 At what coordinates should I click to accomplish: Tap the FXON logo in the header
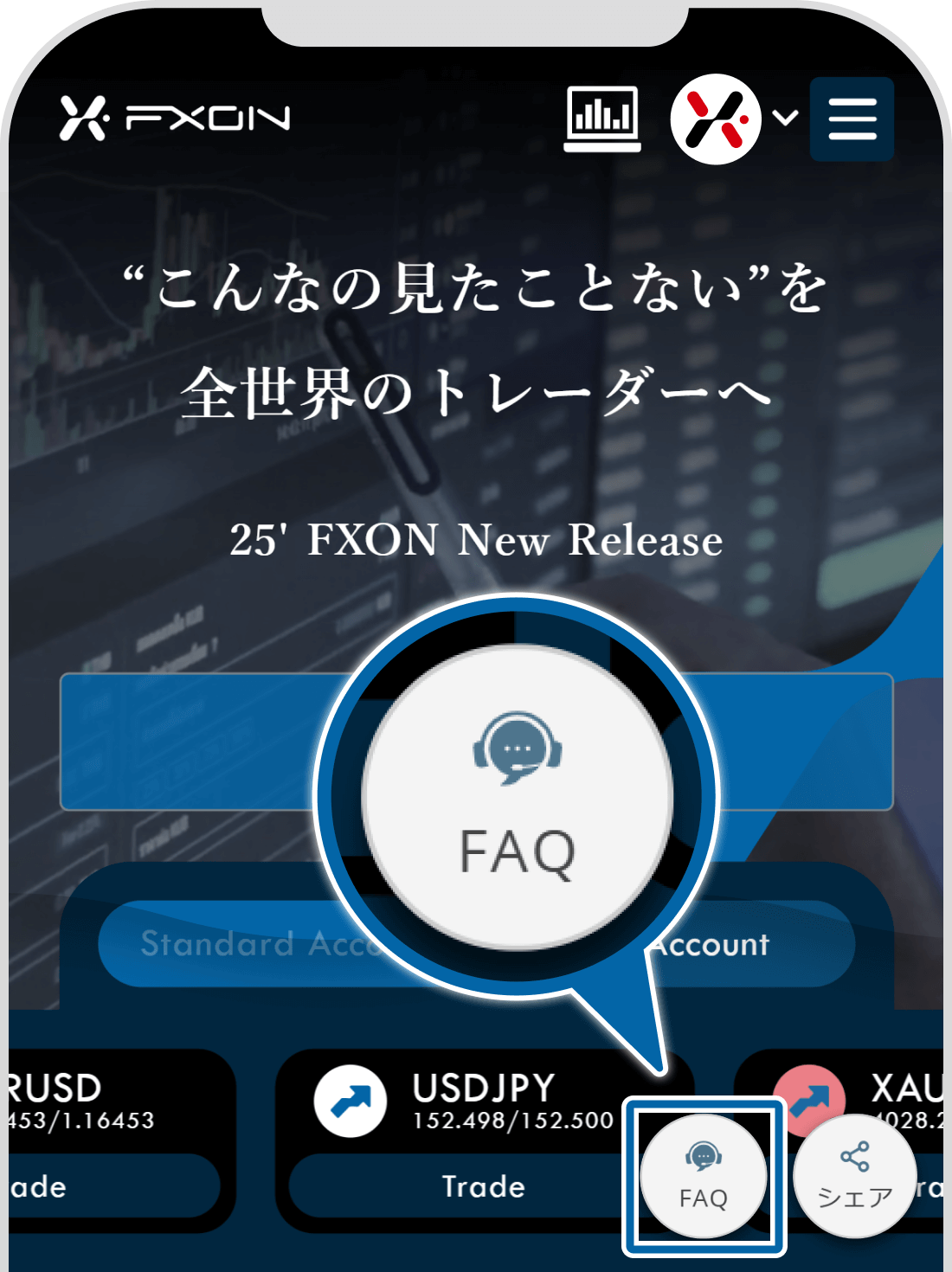click(x=173, y=117)
